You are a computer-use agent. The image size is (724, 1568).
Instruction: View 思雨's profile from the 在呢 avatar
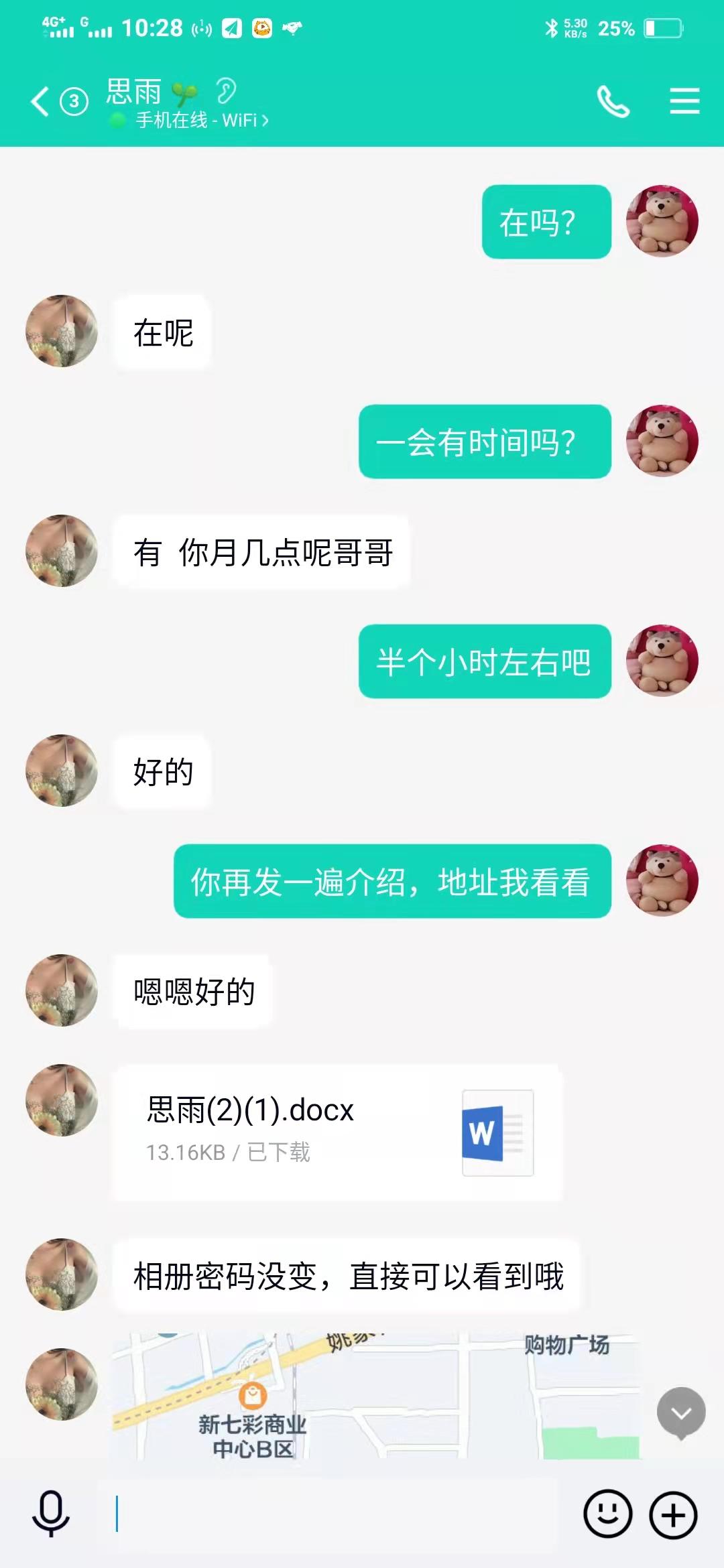click(62, 331)
